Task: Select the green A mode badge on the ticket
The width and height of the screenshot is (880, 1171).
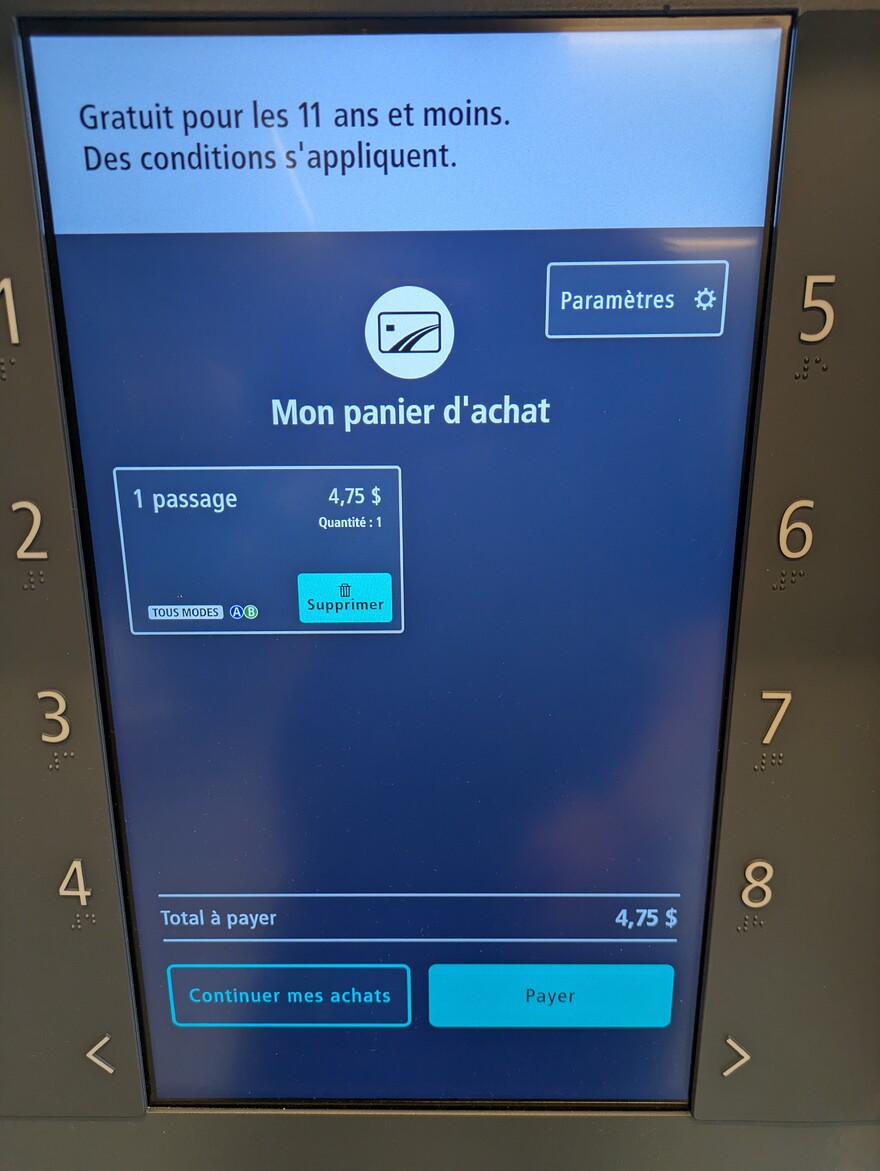Action: (236, 611)
